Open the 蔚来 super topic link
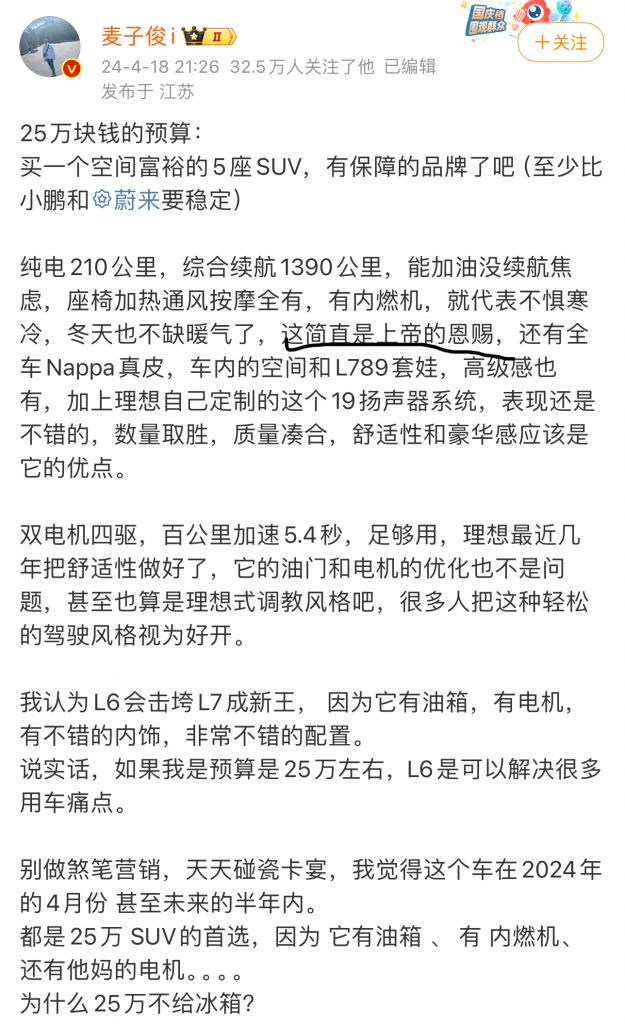Screen dimensions: 625x1024 coord(126,200)
